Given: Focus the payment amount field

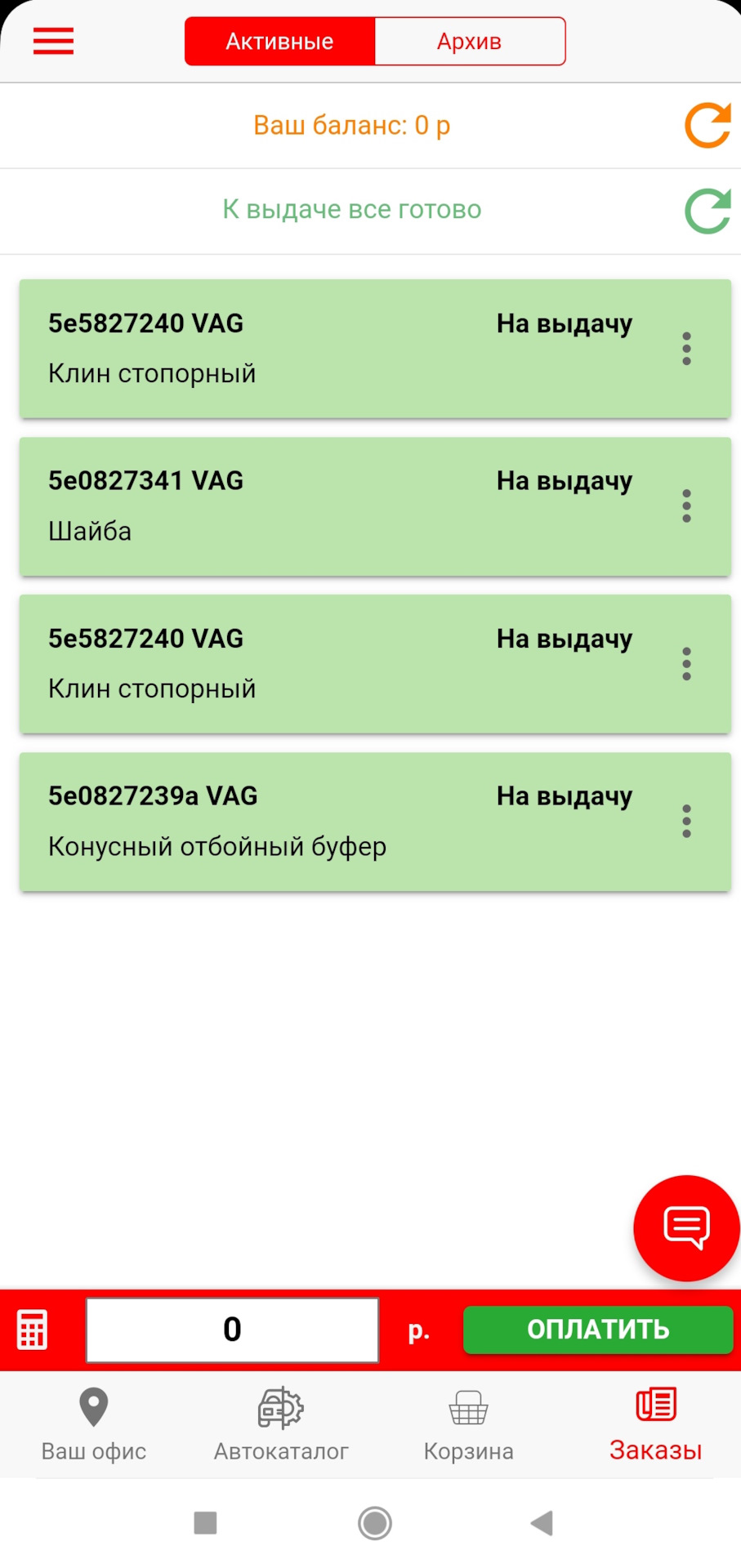Looking at the screenshot, I should click(233, 1330).
